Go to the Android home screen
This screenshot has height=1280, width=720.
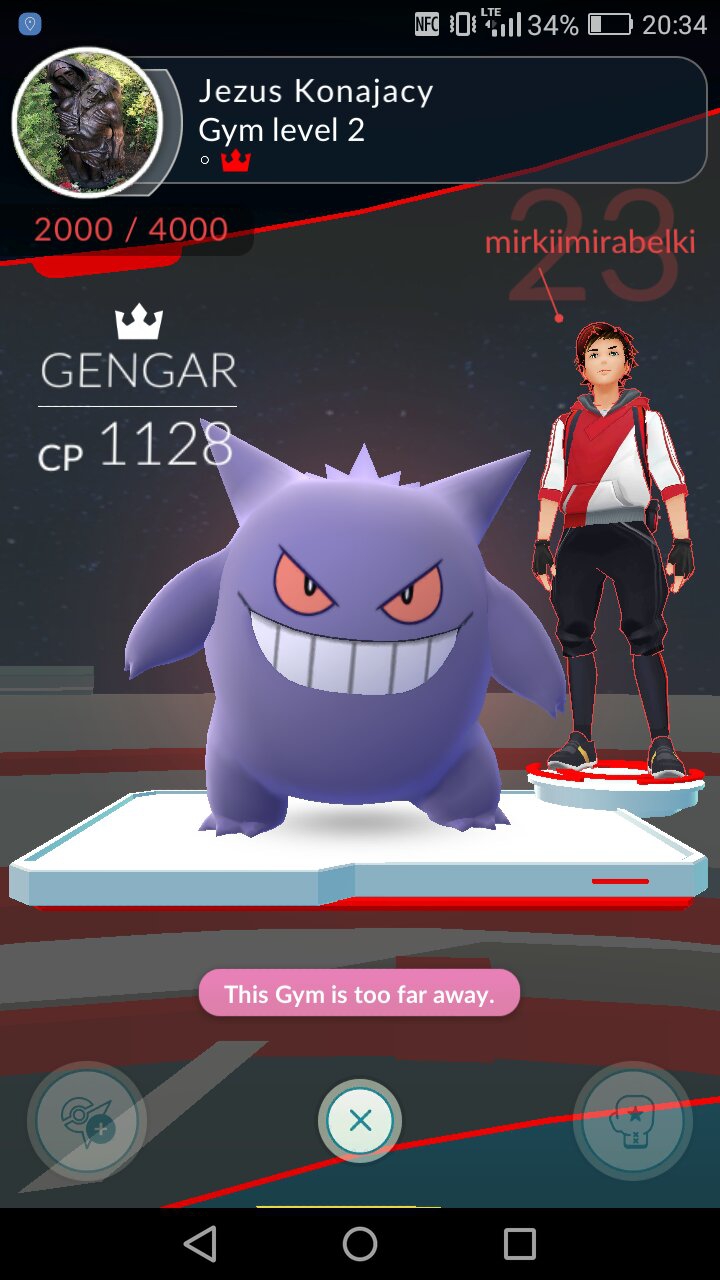(x=360, y=1244)
